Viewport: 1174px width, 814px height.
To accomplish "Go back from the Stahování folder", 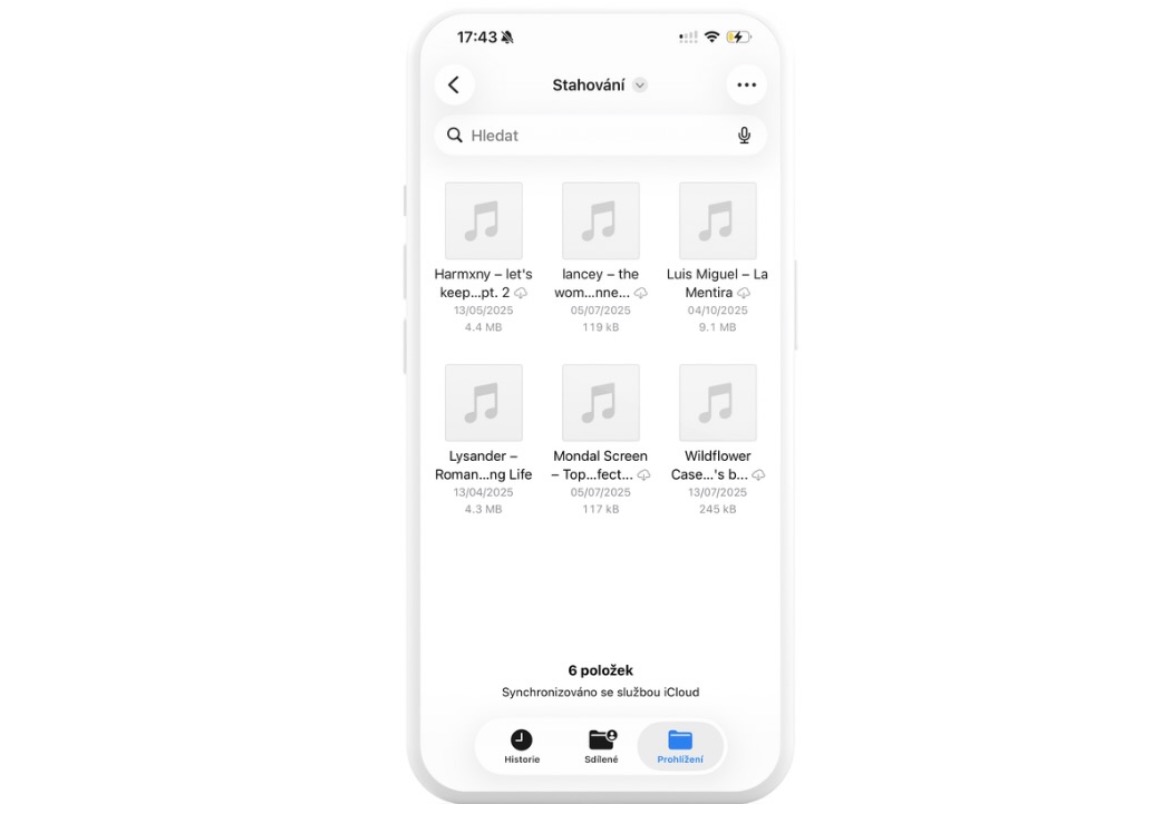I will pyautogui.click(x=454, y=85).
